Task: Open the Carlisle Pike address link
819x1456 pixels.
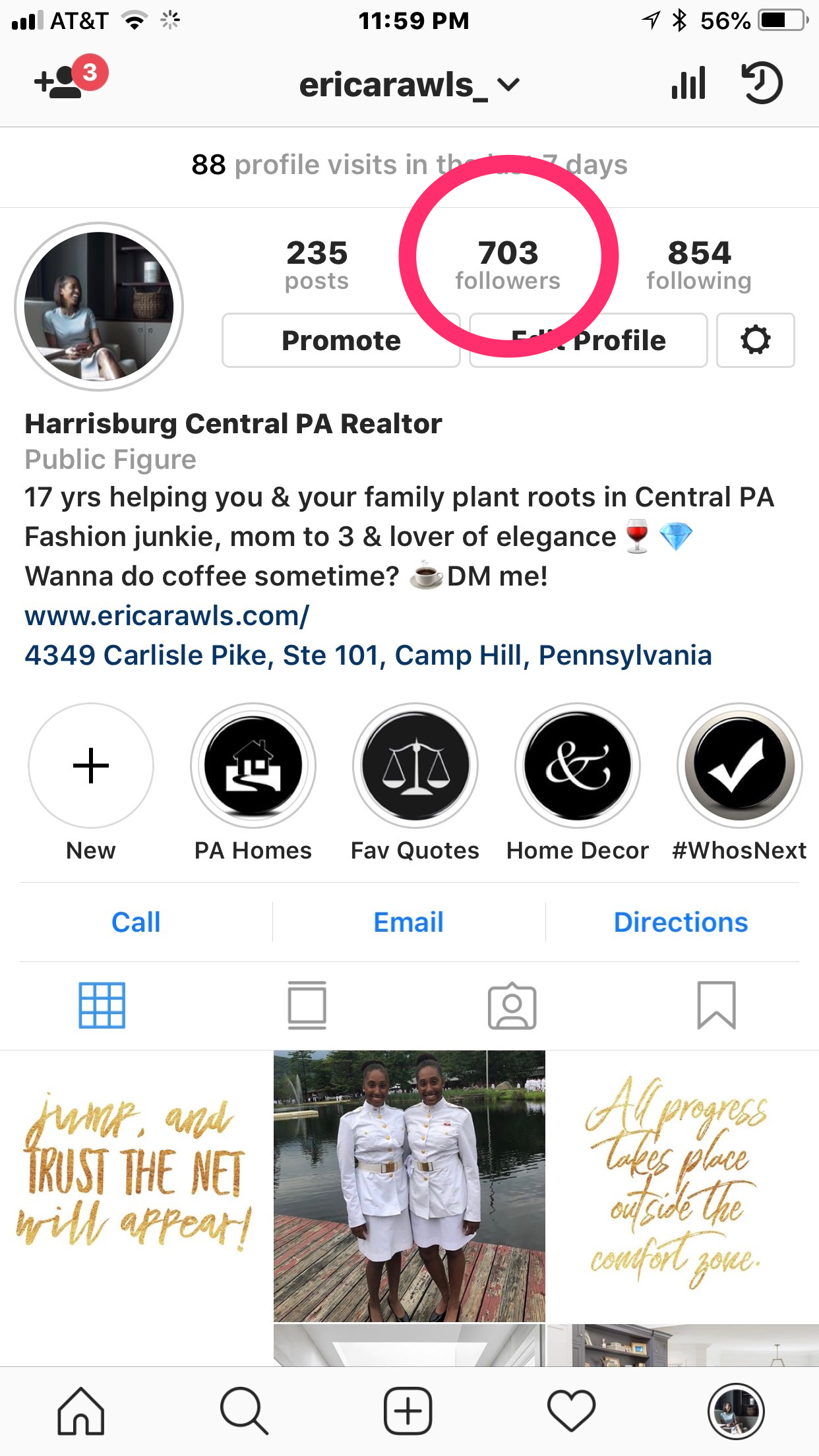Action: pos(368,655)
